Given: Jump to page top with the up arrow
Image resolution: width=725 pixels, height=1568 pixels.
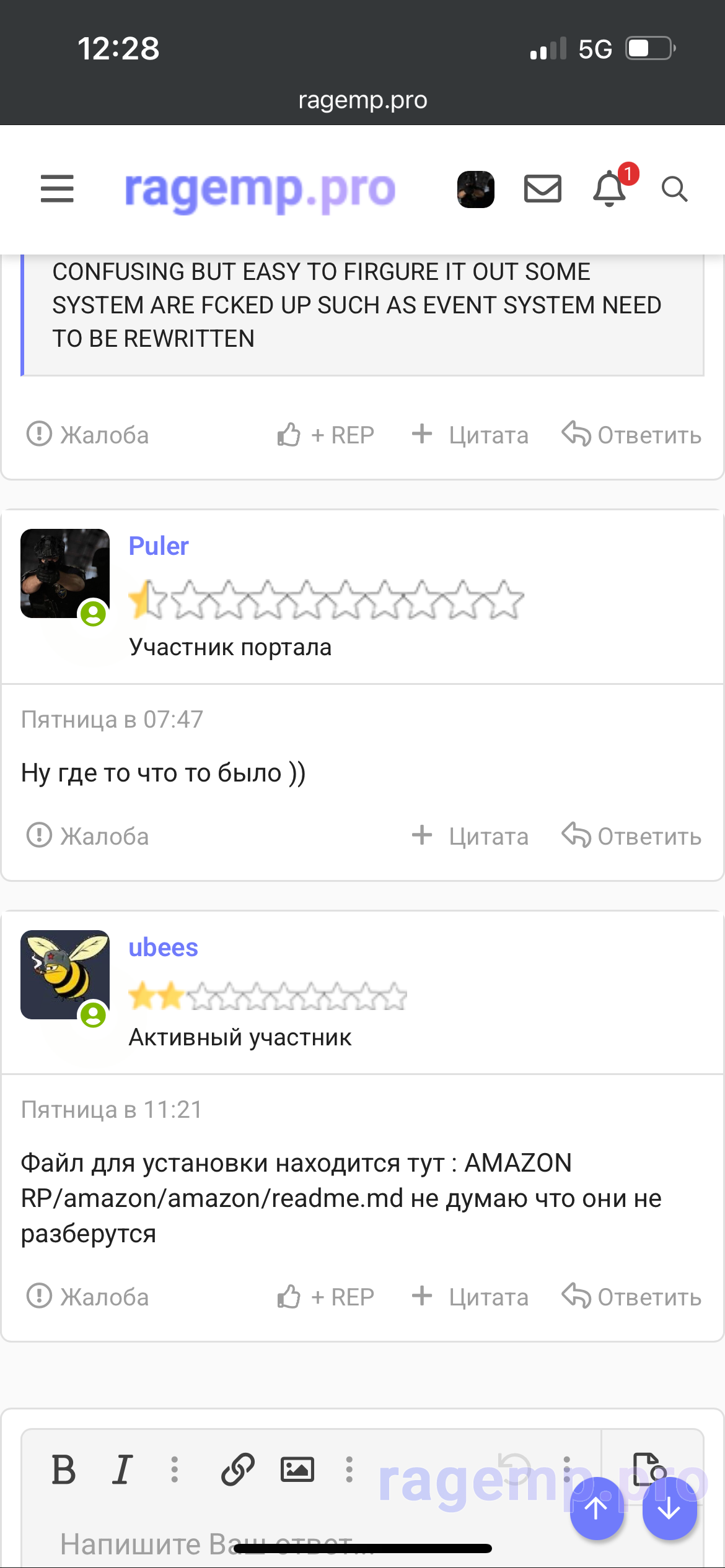Looking at the screenshot, I should click(x=597, y=1509).
